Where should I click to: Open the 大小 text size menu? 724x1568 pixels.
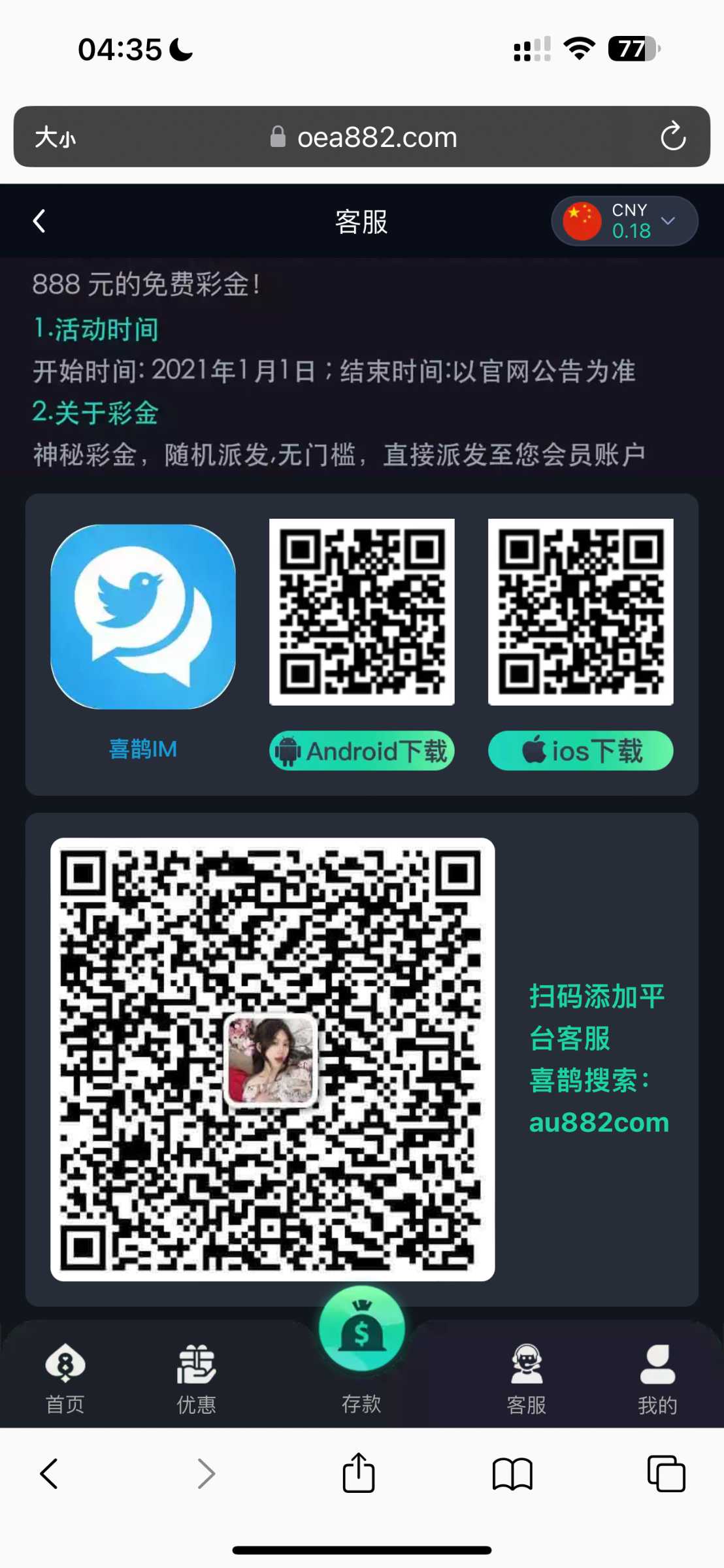point(56,137)
